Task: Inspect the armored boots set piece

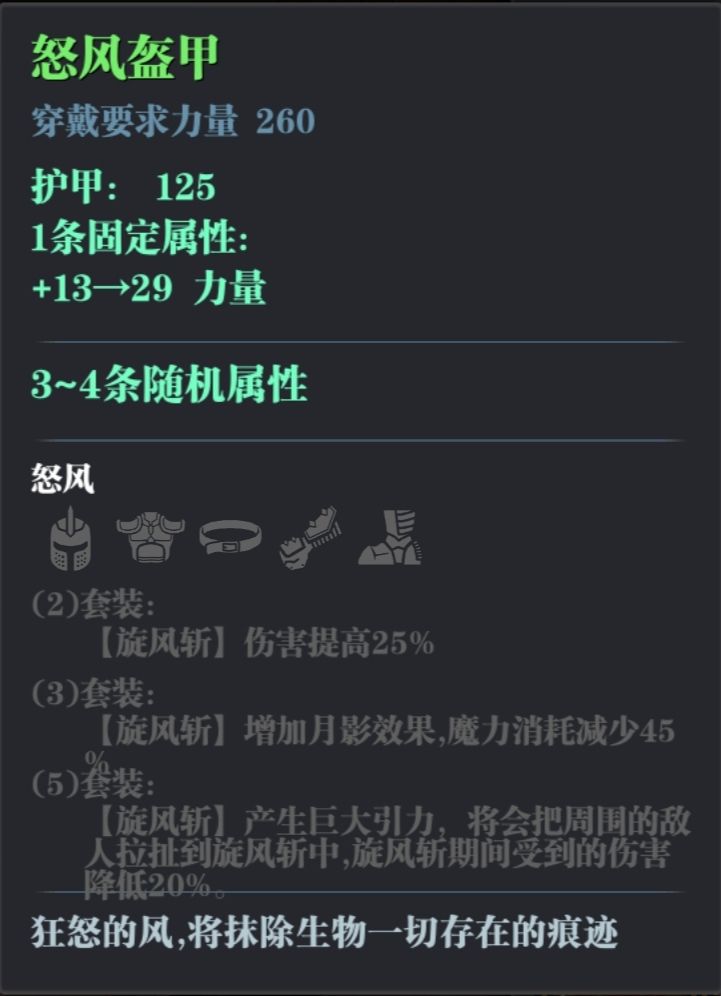Action: 389,537
